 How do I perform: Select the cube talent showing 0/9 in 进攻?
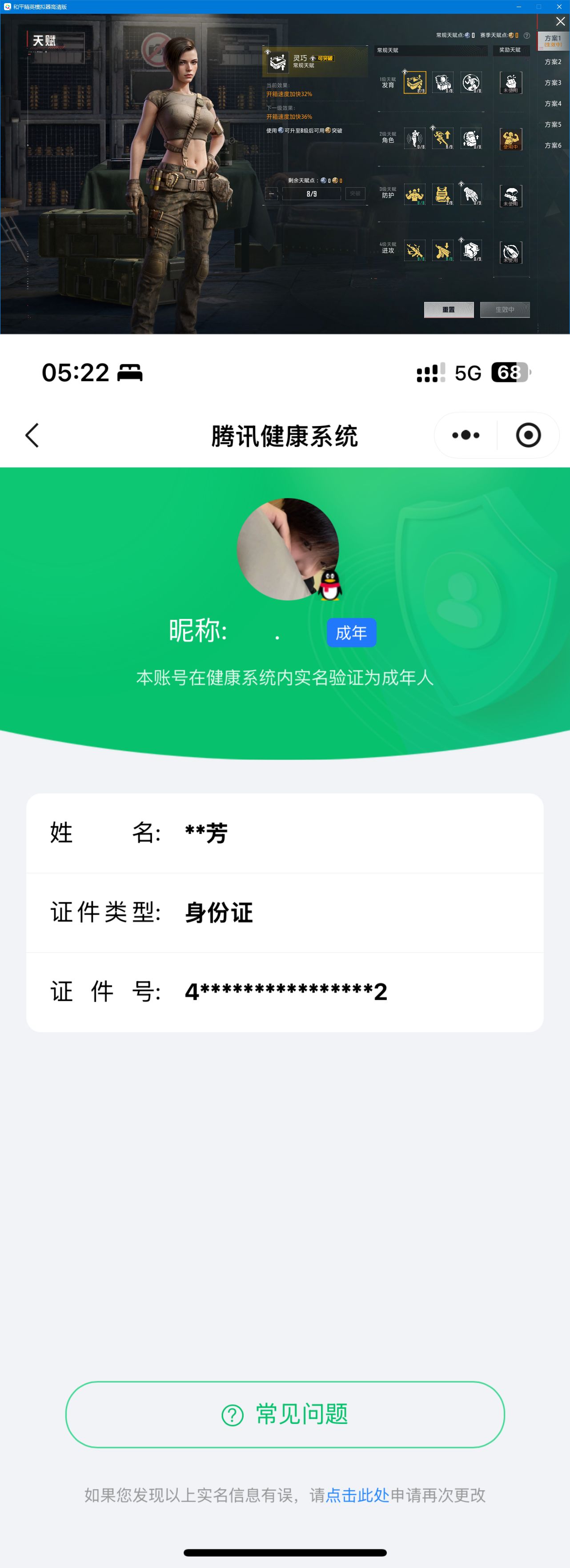(x=471, y=250)
